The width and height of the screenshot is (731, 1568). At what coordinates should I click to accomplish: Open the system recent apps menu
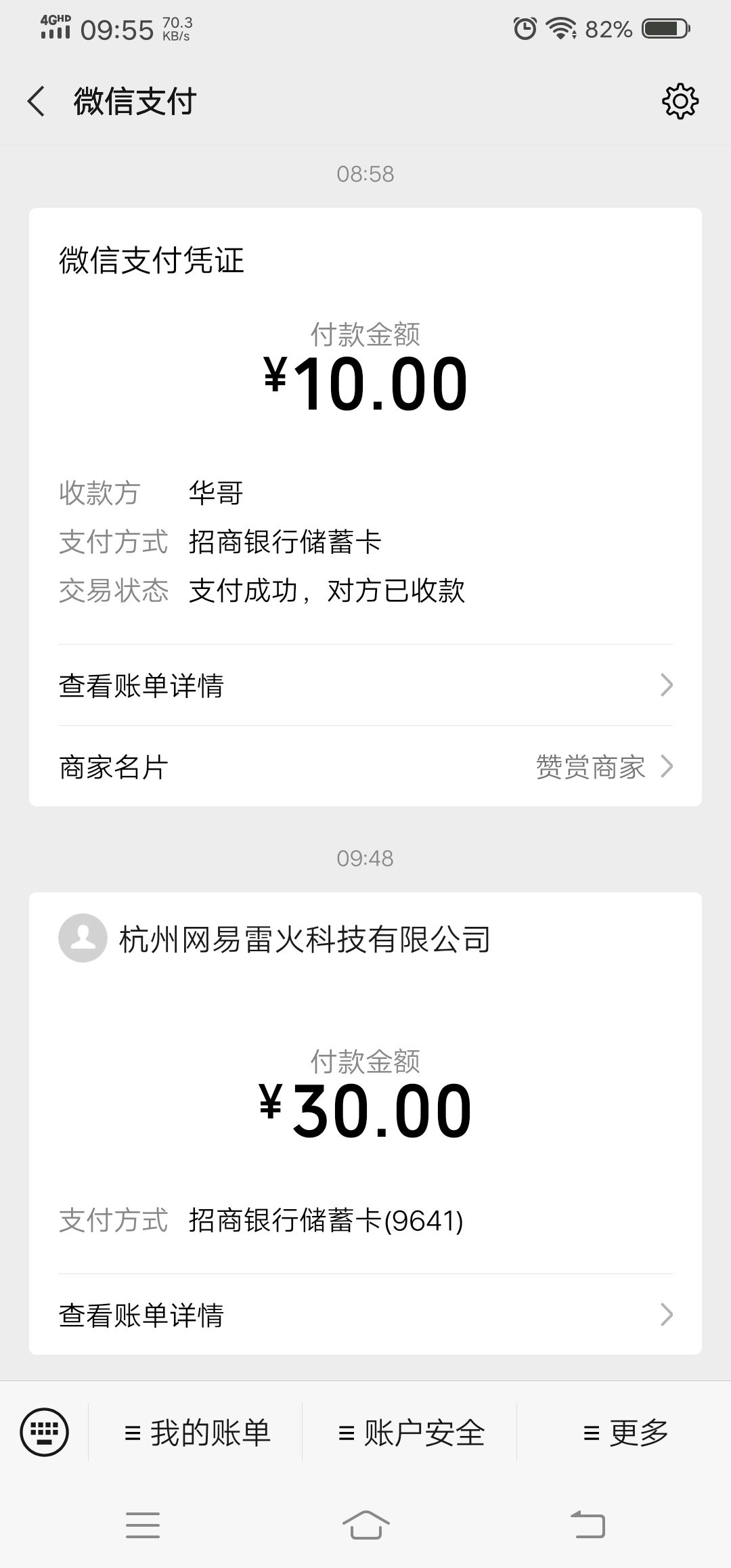point(143,1525)
